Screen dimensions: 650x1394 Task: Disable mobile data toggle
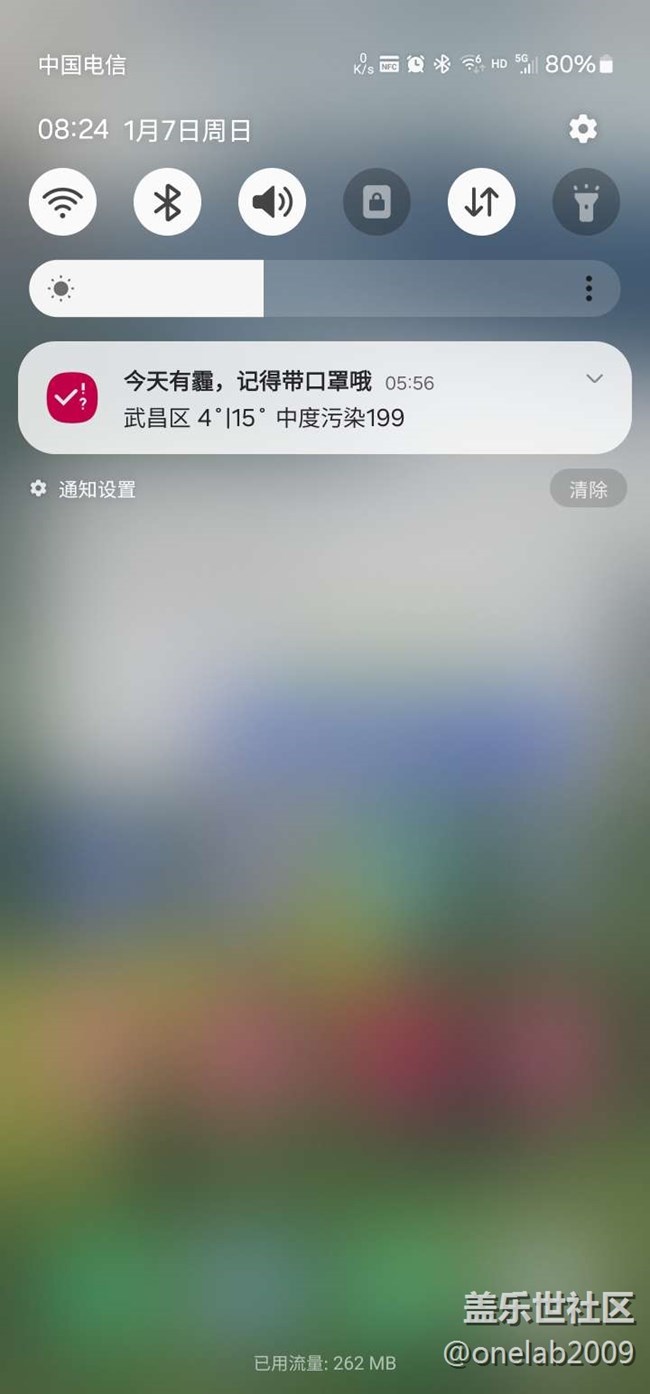tap(481, 203)
